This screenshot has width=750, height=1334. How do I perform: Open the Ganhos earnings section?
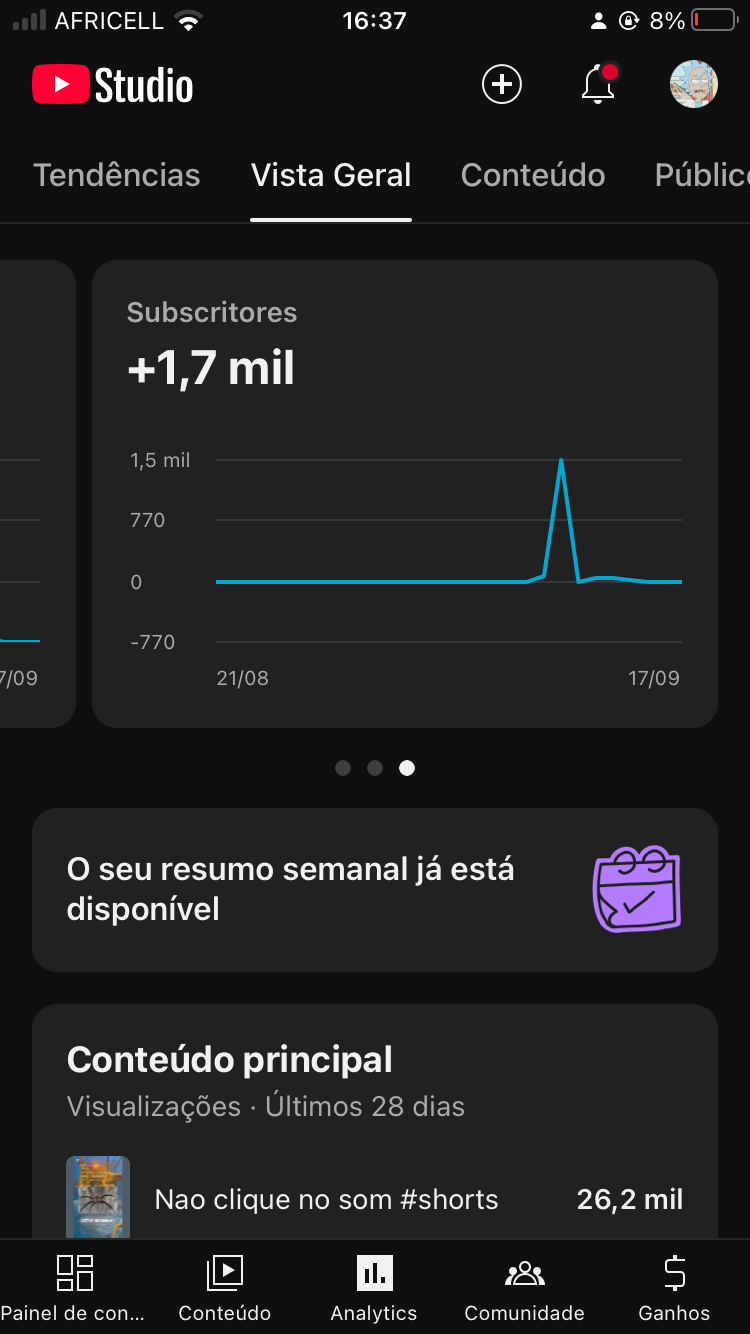(674, 1288)
